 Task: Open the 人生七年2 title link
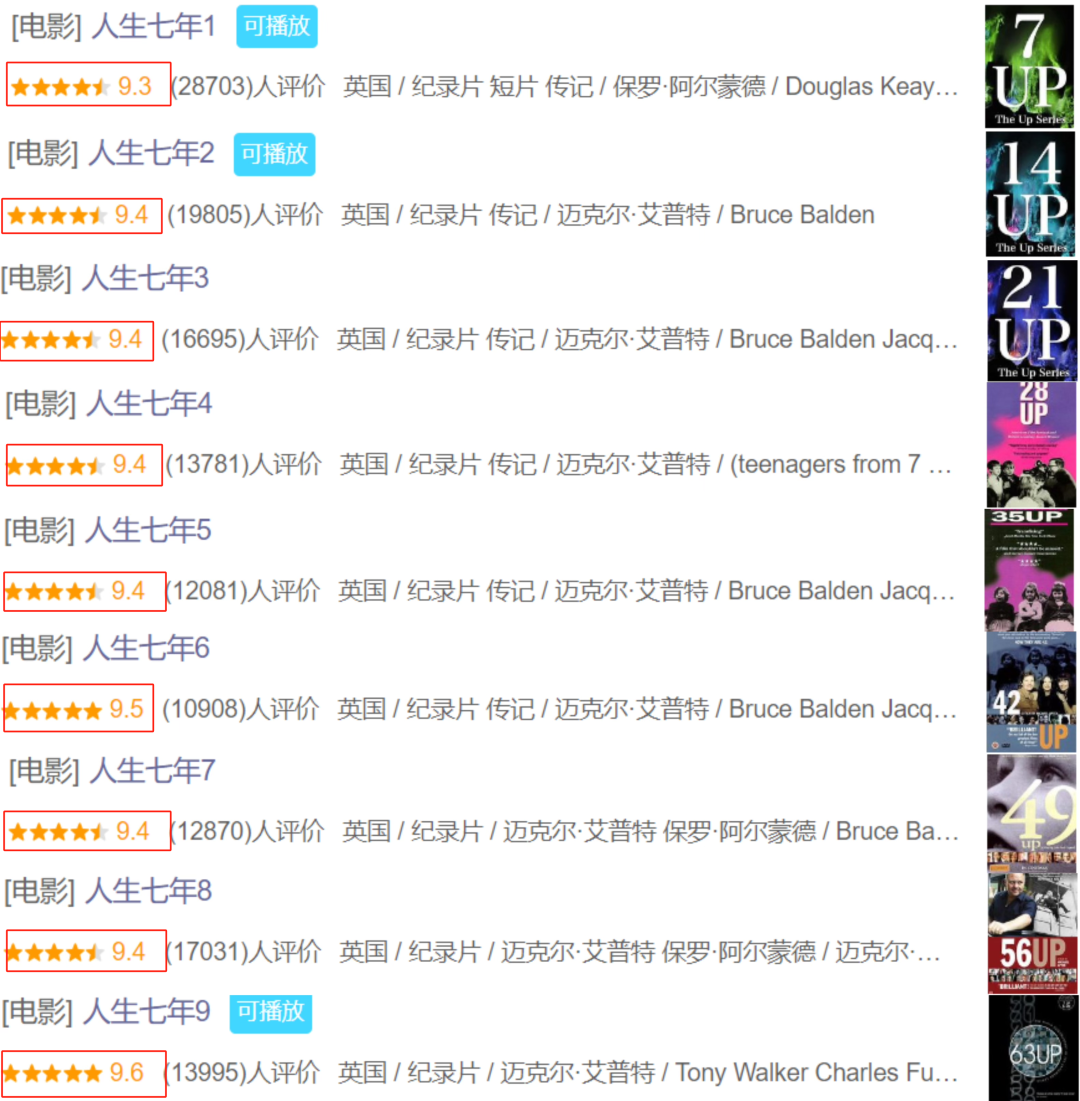[151, 154]
